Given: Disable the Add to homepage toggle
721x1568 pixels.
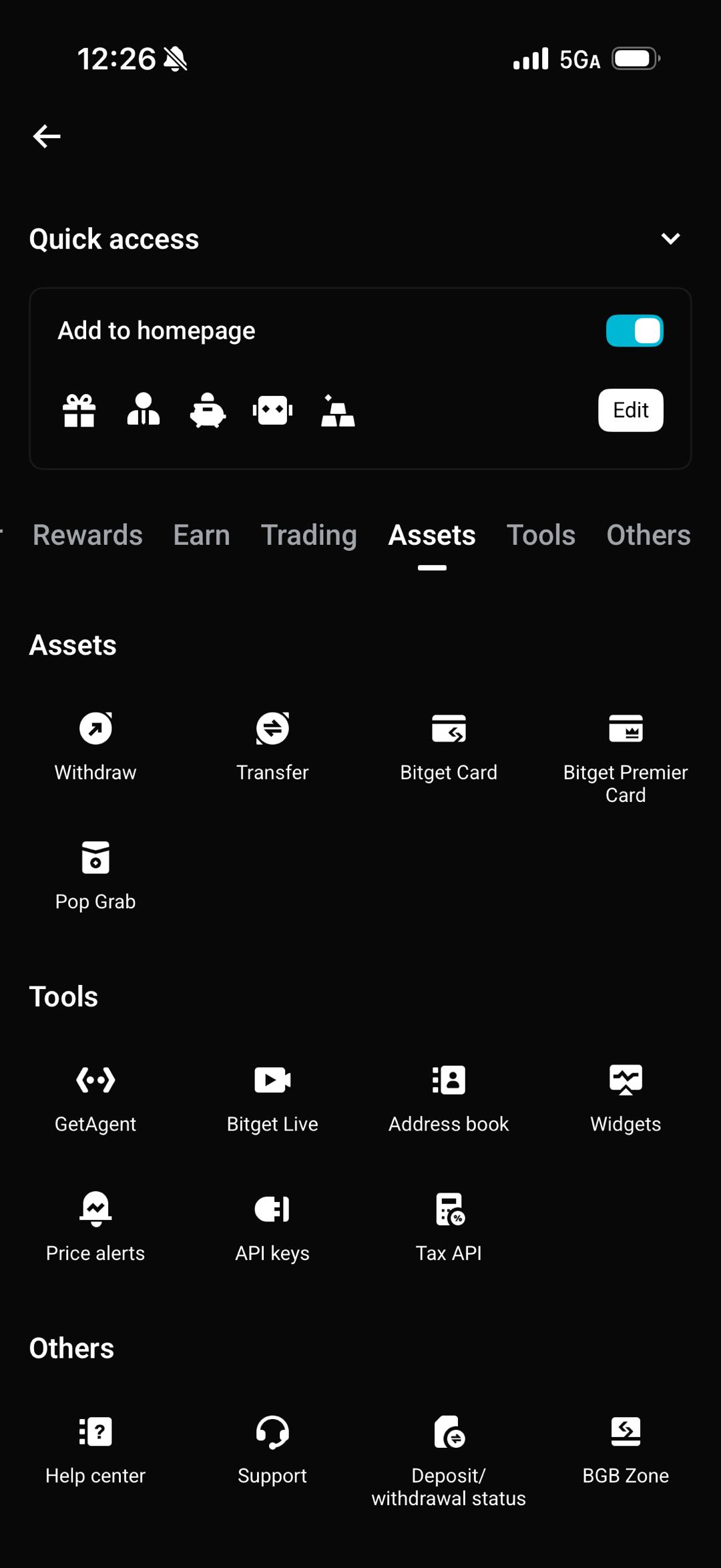Looking at the screenshot, I should pyautogui.click(x=634, y=330).
